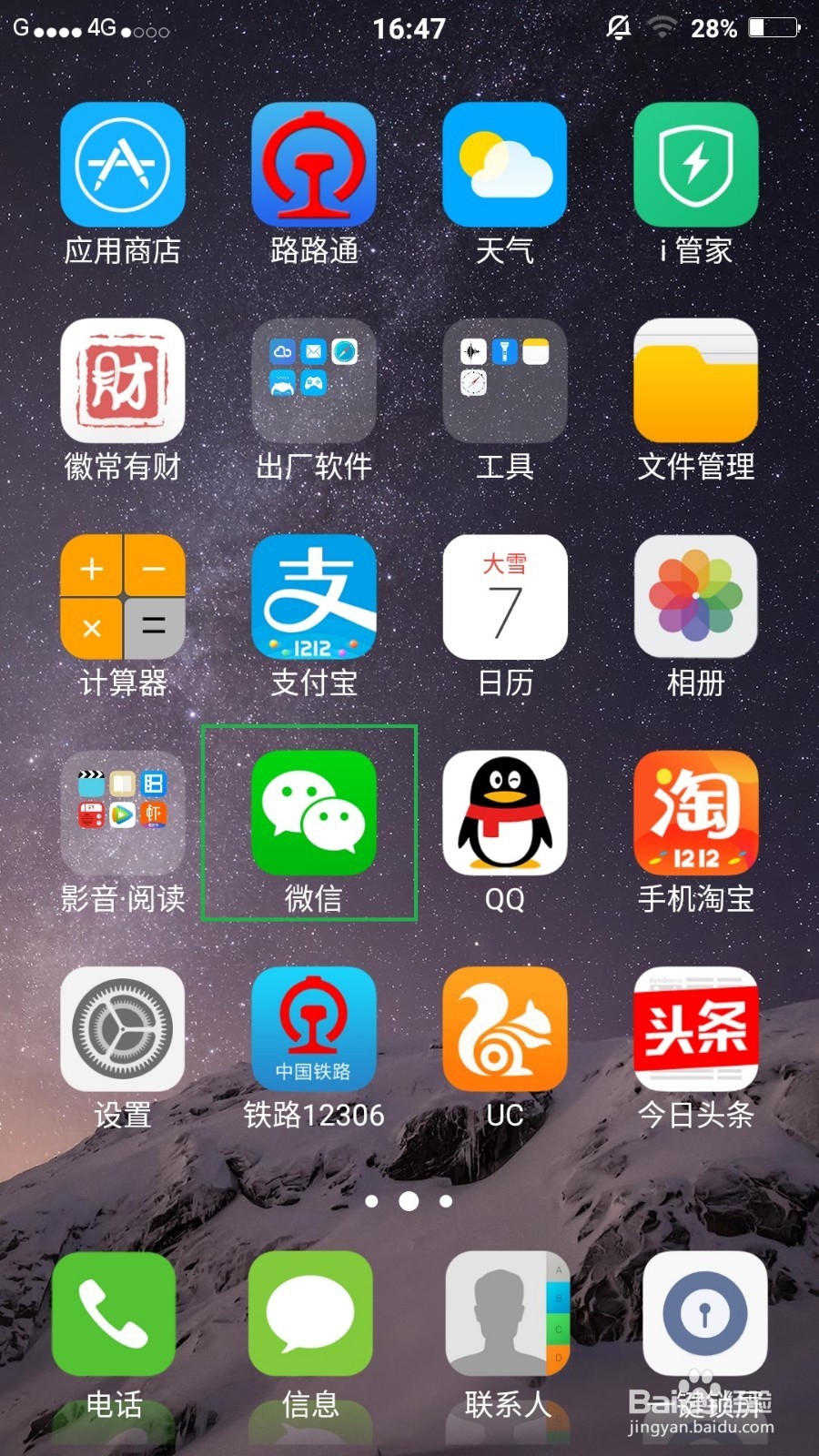
Task: Open the Calendar showing 大雪 7
Action: (505, 598)
